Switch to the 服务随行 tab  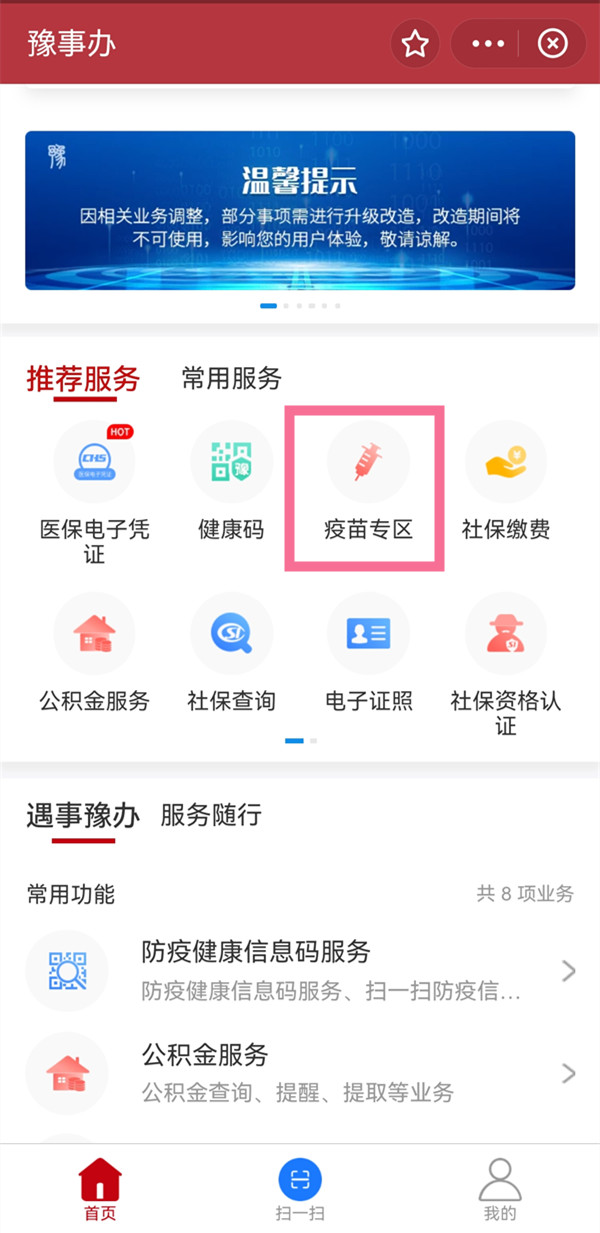click(211, 815)
